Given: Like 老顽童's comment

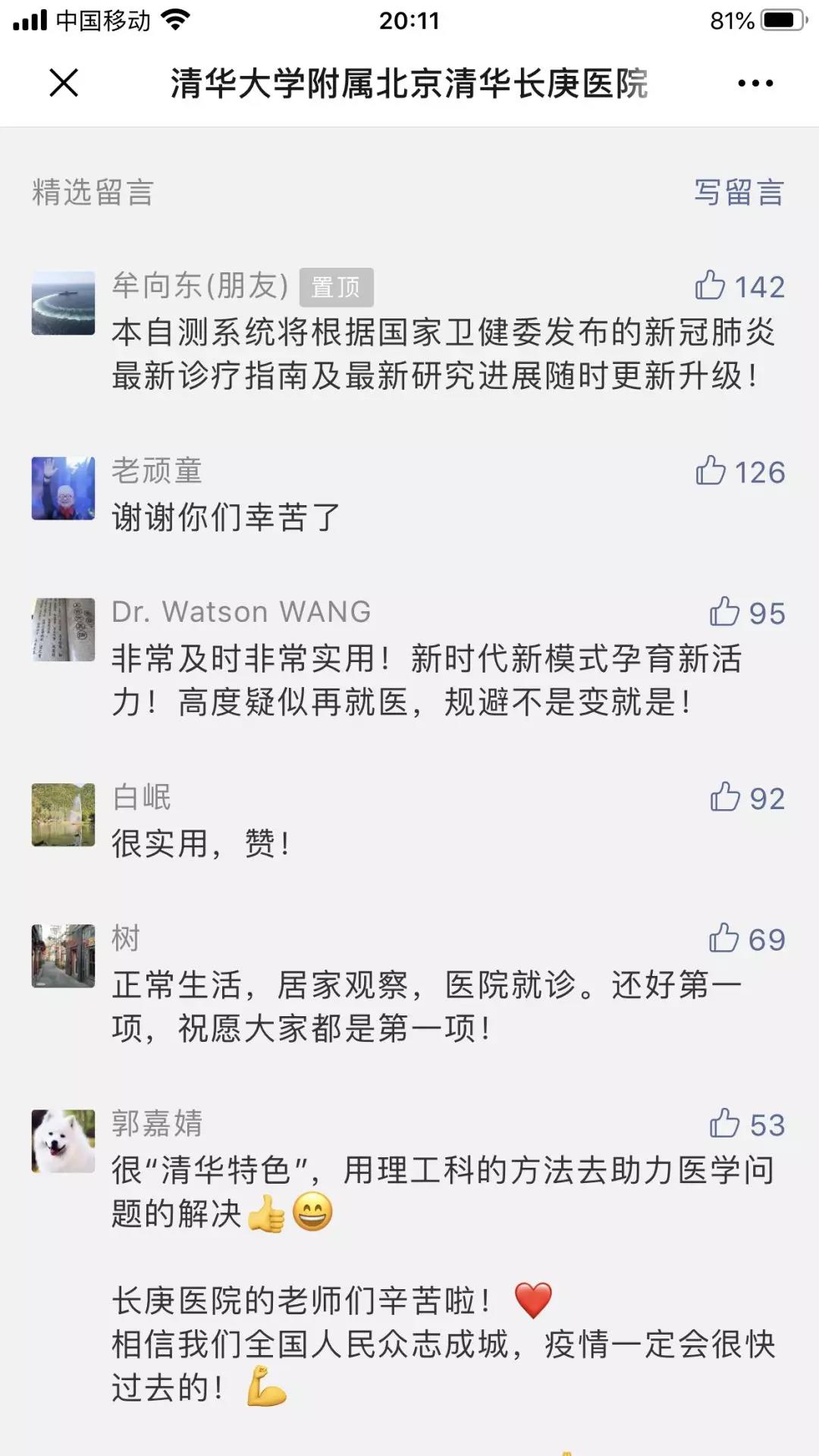Looking at the screenshot, I should [711, 471].
